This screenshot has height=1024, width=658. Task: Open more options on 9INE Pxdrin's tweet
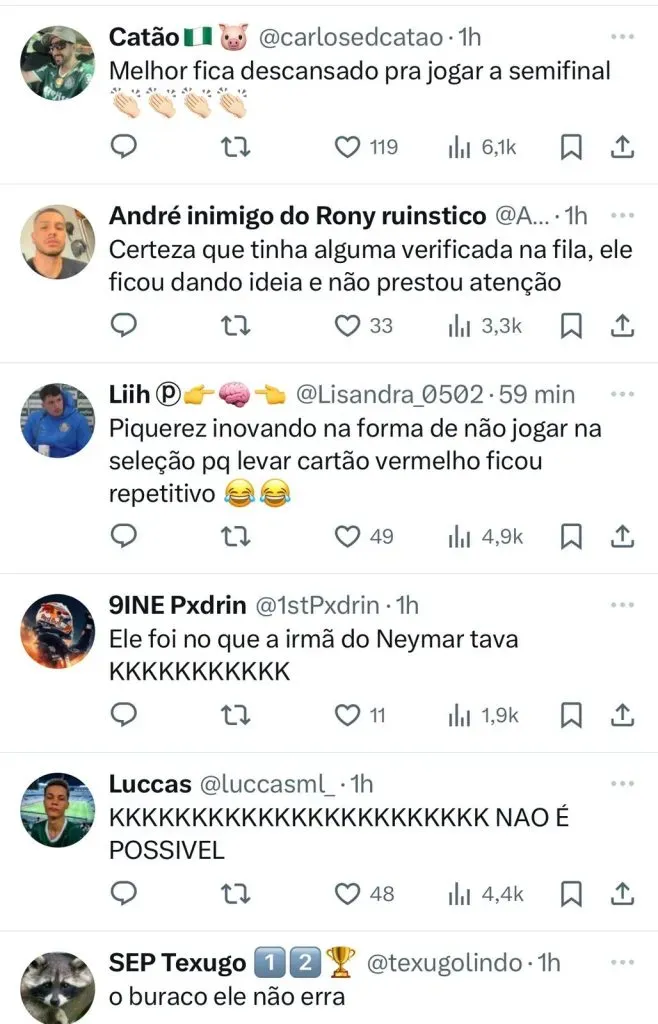point(622,604)
